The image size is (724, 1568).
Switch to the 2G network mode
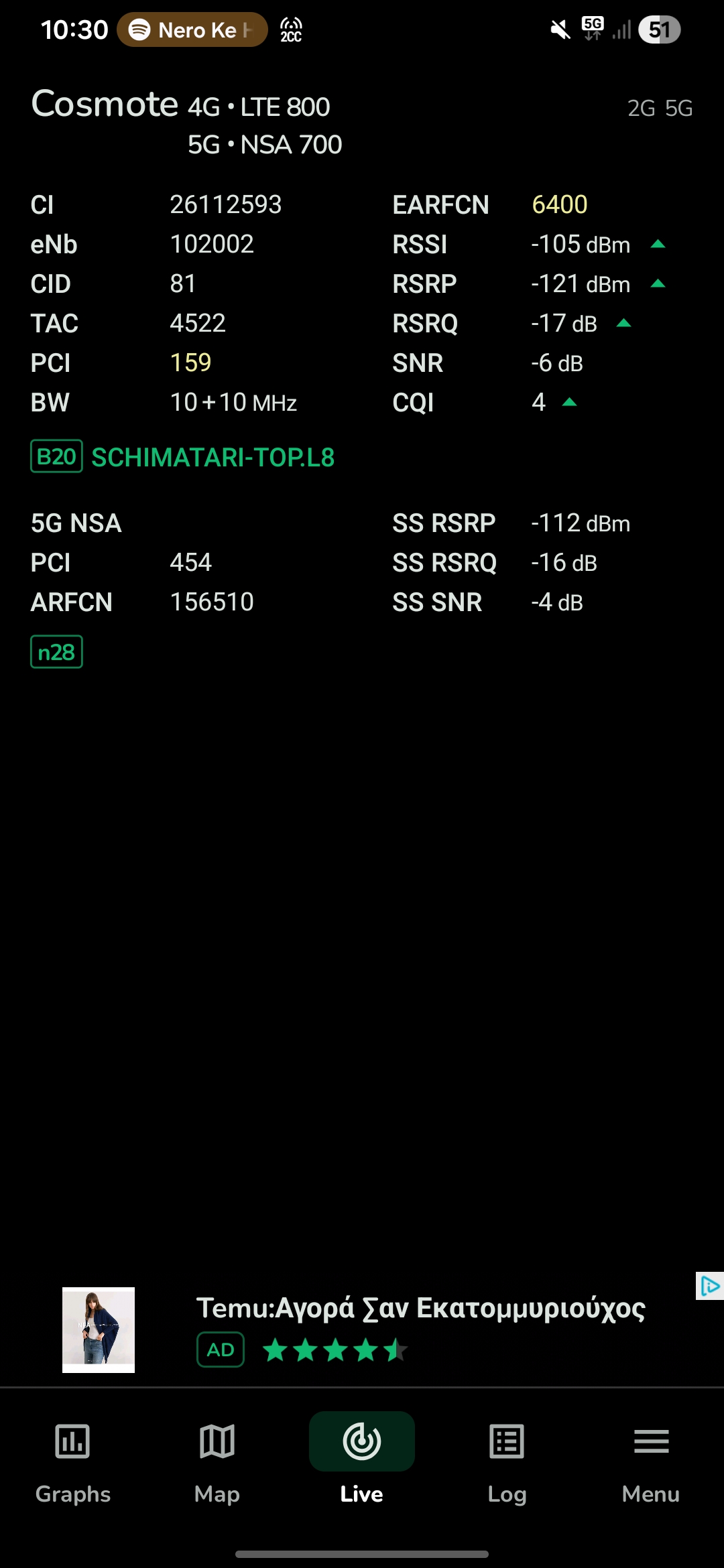[x=641, y=109]
